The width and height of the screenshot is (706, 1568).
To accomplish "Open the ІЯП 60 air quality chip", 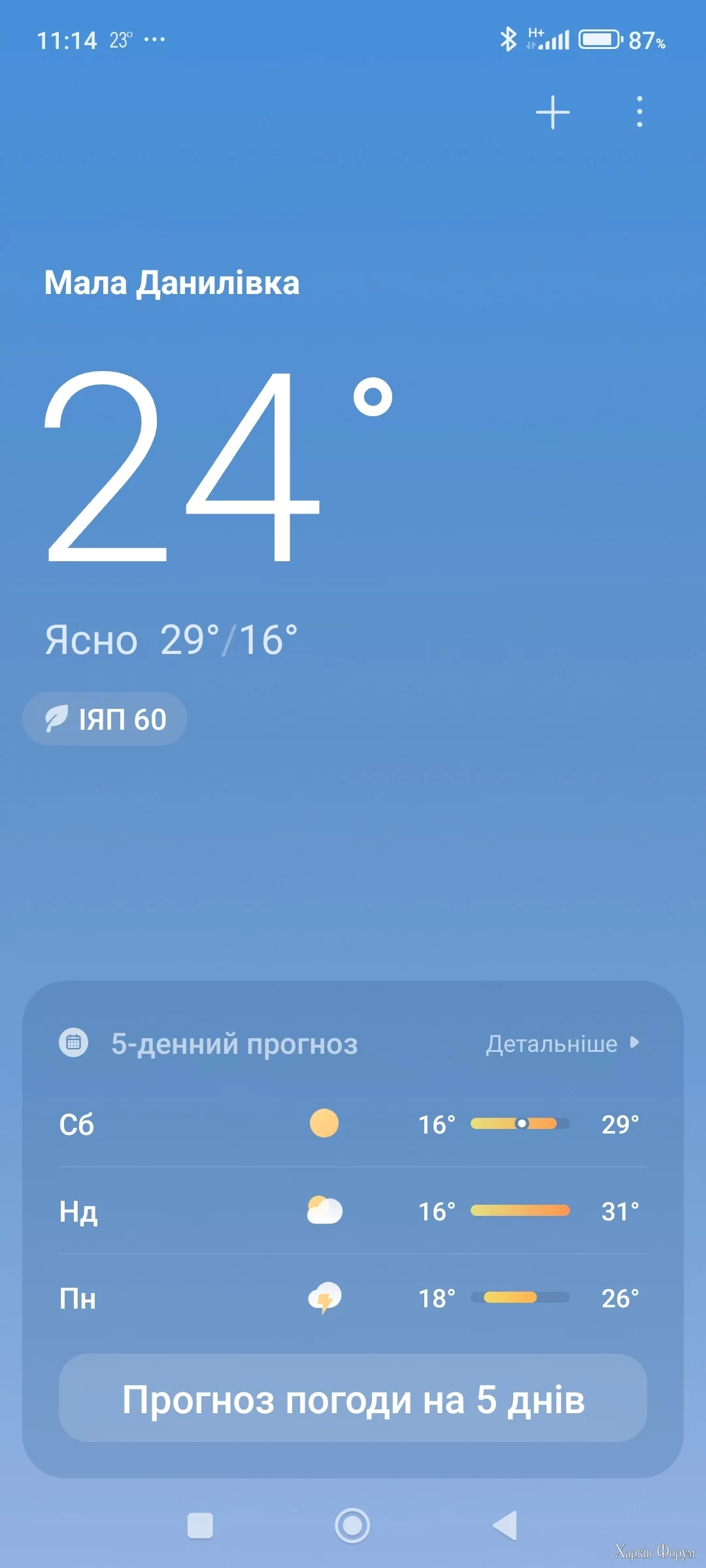I will click(105, 719).
